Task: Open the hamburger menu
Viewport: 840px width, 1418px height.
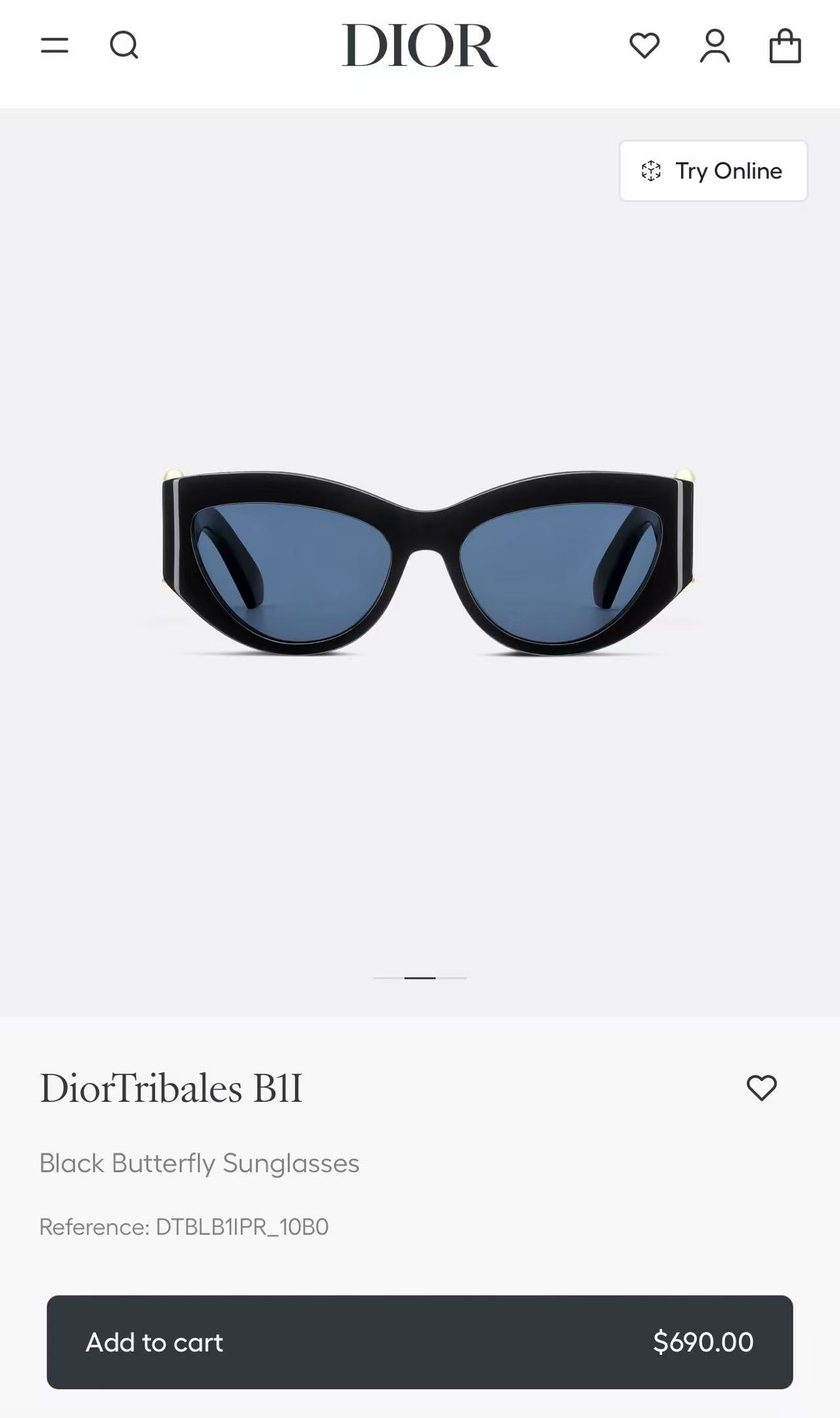Action: click(x=55, y=45)
